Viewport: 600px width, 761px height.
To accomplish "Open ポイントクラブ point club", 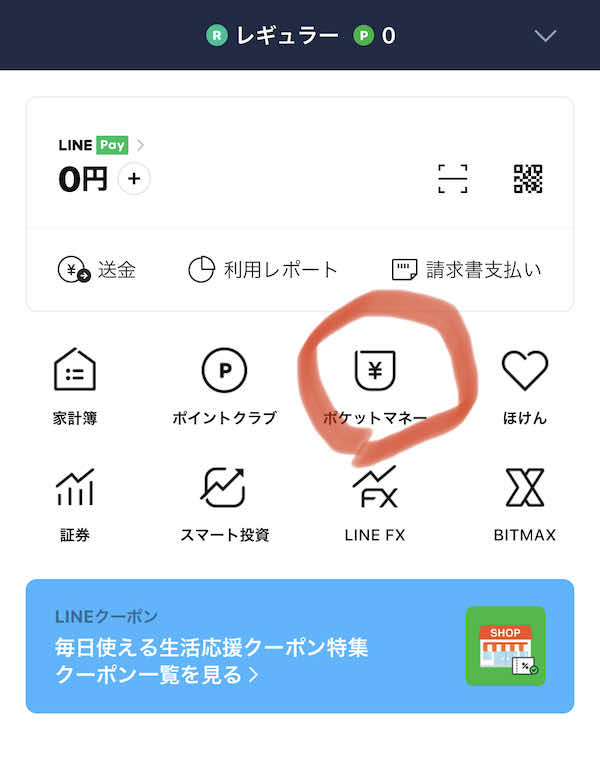I will pos(224,385).
